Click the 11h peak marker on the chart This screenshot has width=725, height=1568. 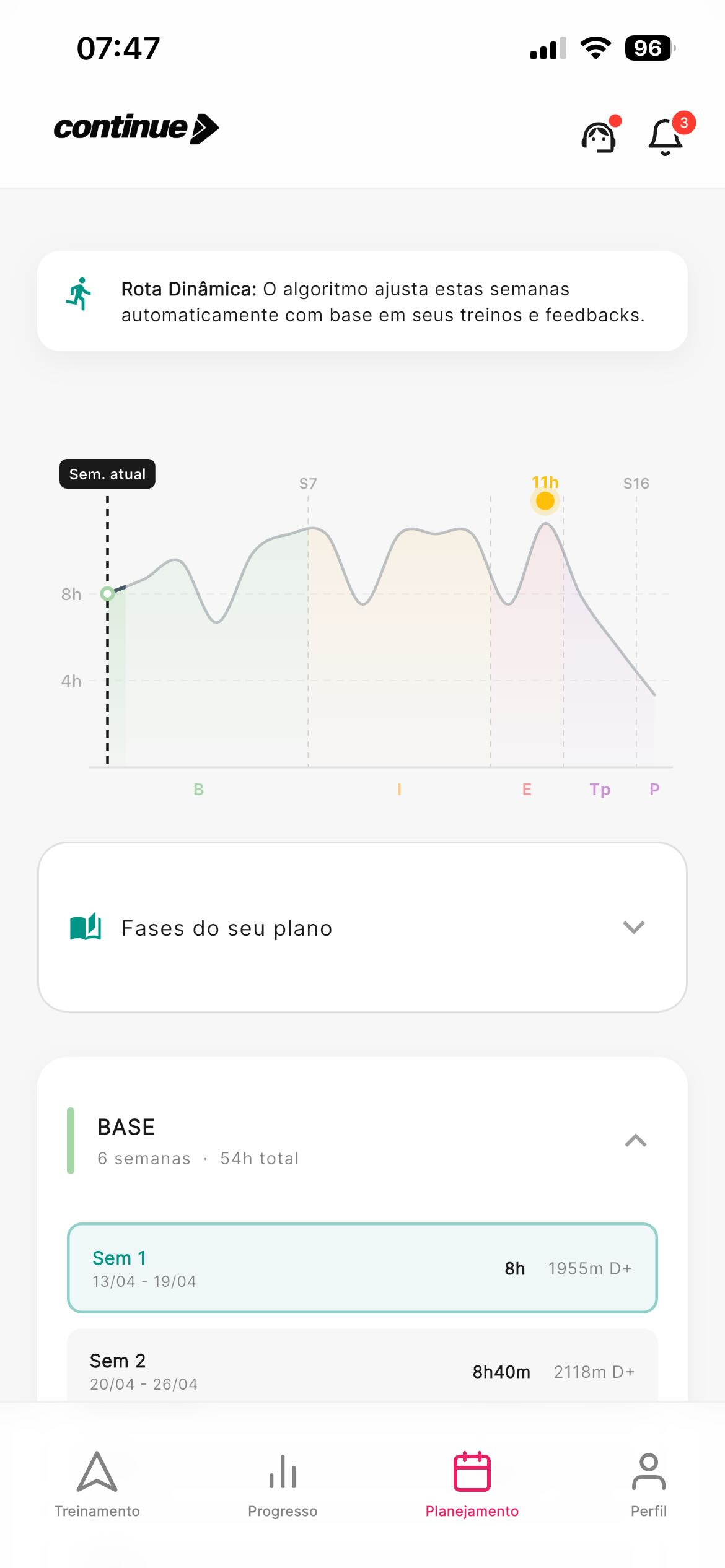click(x=545, y=502)
